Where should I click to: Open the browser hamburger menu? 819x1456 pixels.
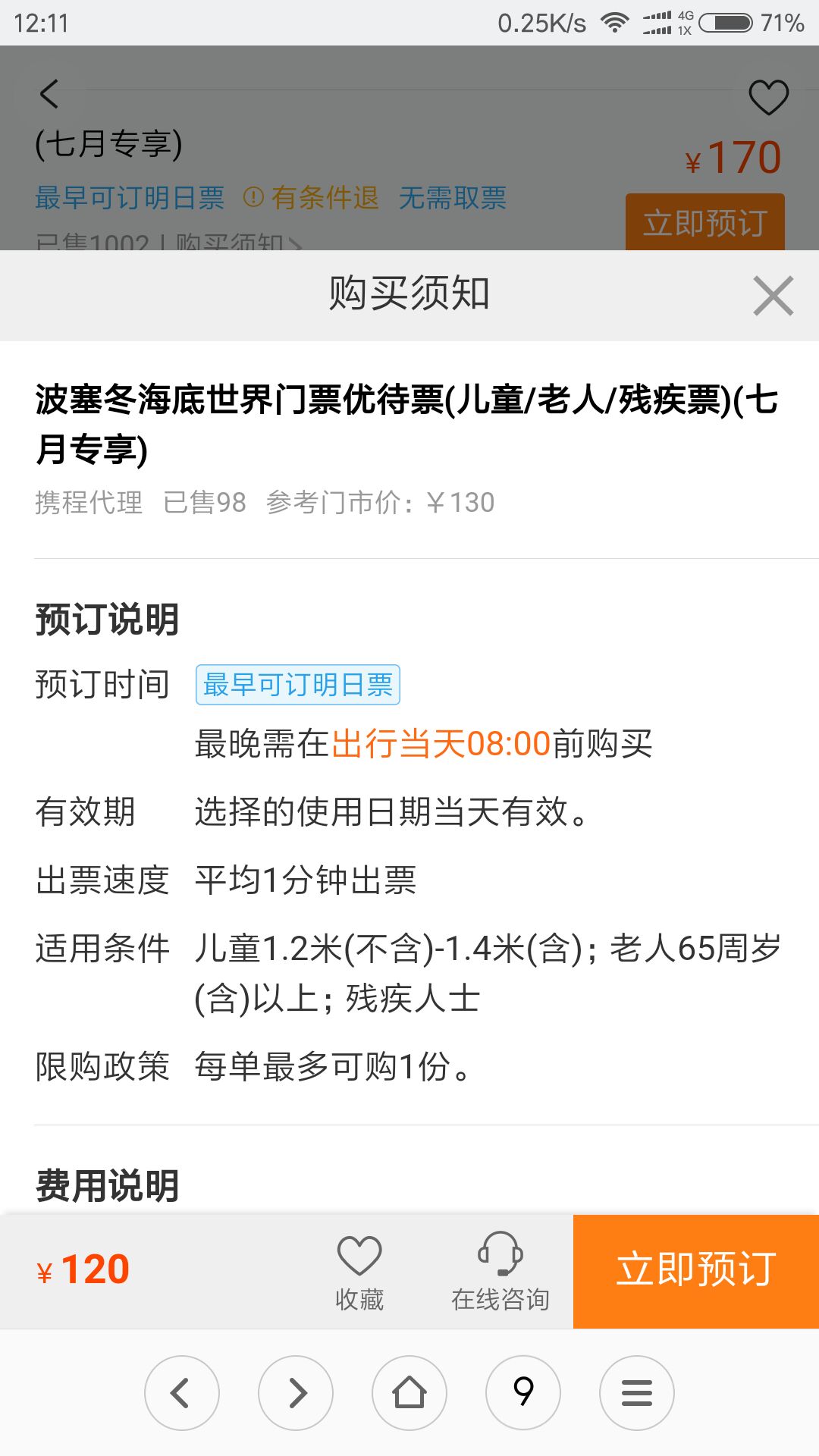[x=637, y=1392]
